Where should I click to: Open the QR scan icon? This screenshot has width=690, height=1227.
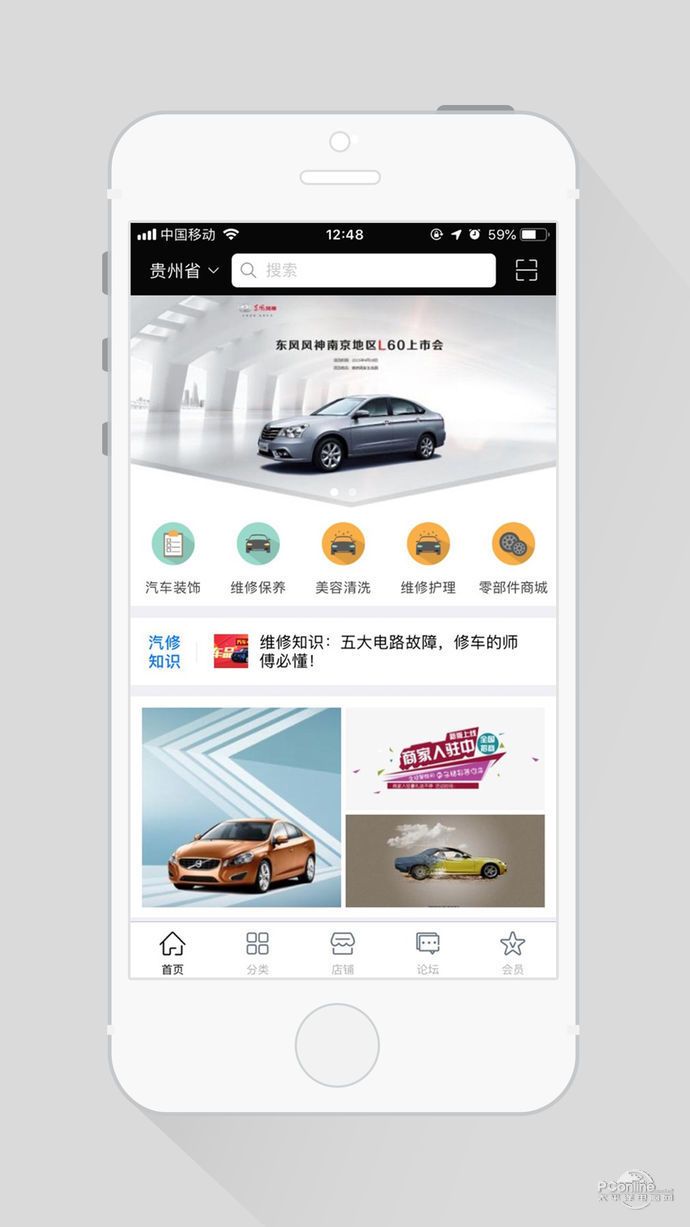click(526, 270)
